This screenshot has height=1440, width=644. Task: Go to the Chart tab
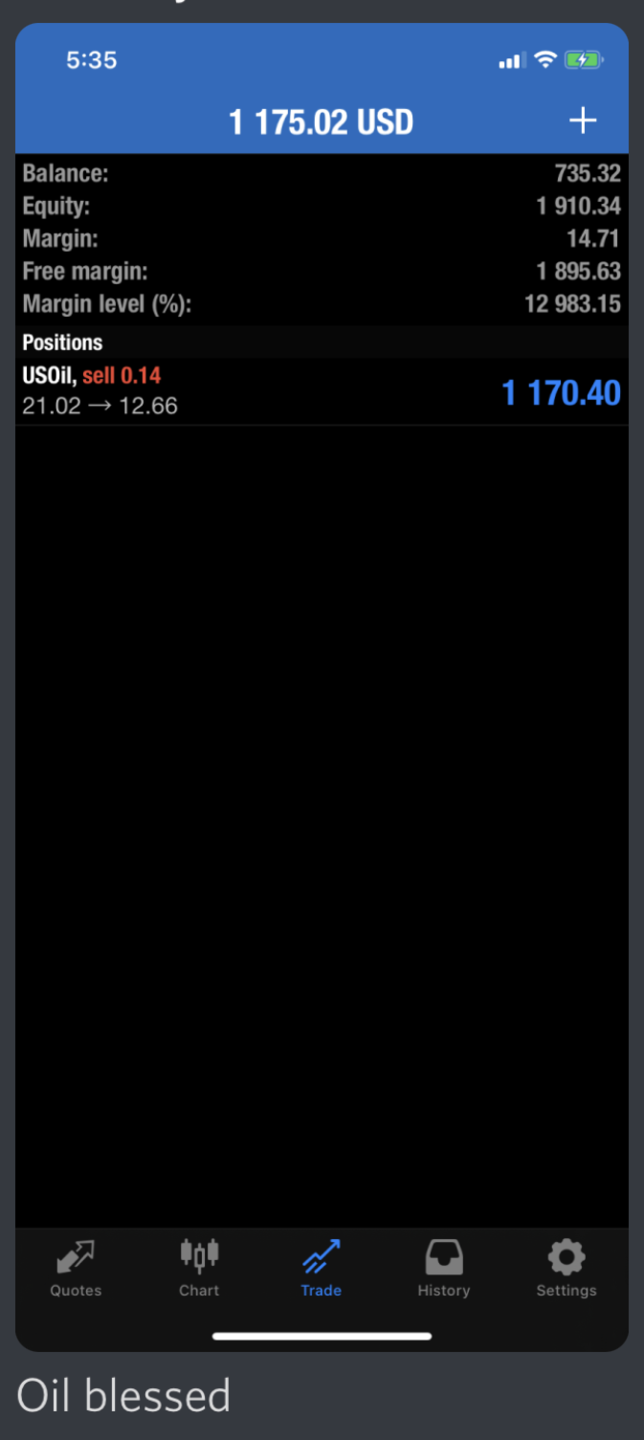199,1268
